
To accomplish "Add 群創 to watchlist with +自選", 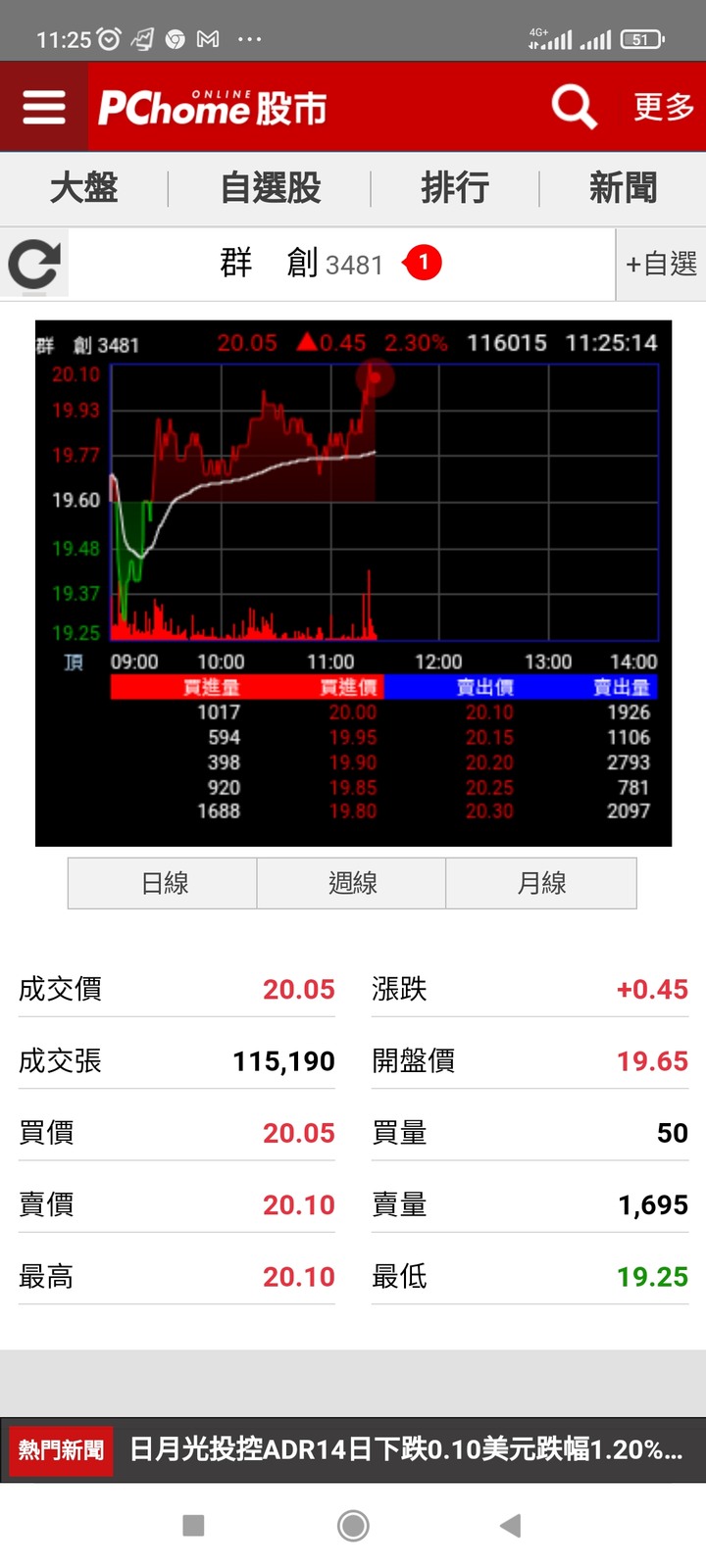I will pos(661,264).
